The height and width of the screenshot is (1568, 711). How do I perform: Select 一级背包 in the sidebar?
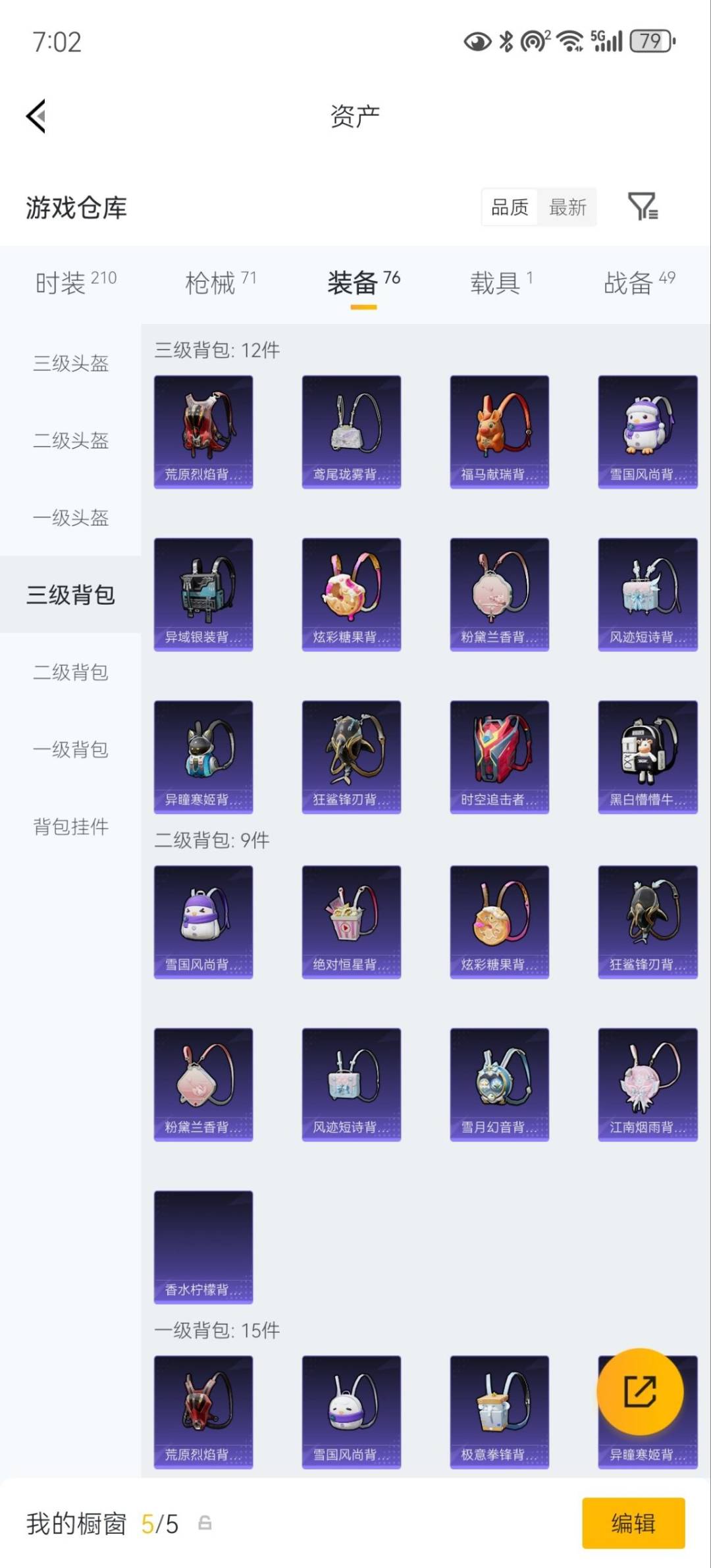tap(70, 749)
